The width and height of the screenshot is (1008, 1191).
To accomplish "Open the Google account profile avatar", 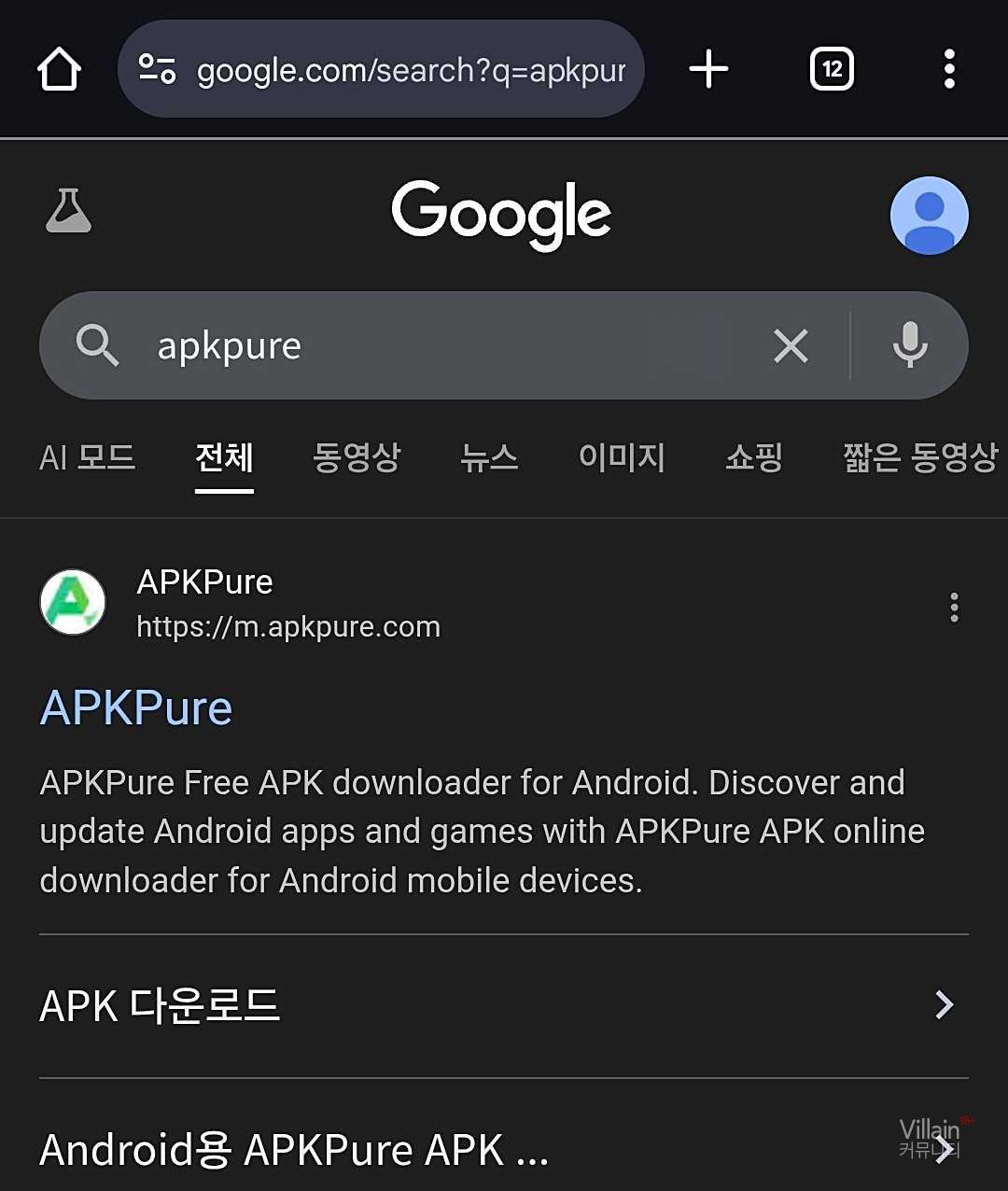I will coord(929,215).
